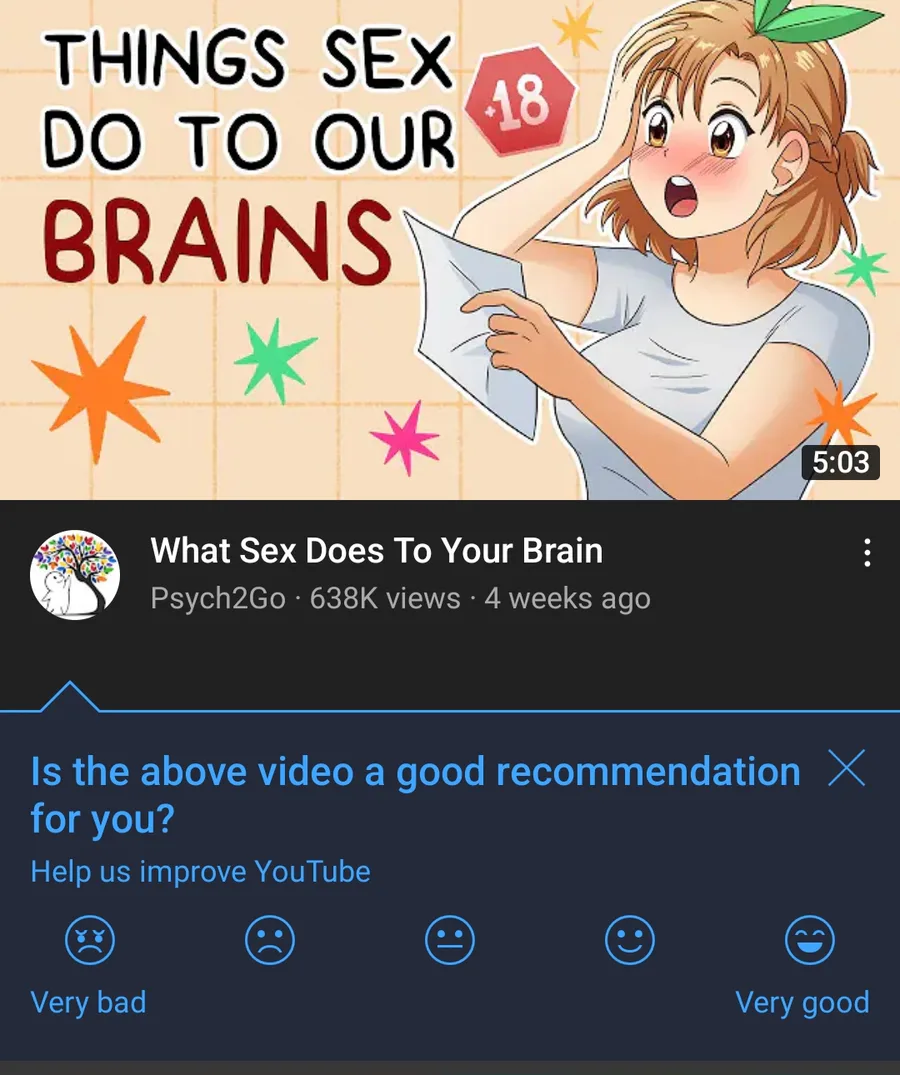The width and height of the screenshot is (900, 1075).
Task: Pick the slightly smiling face rating
Action: click(630, 940)
